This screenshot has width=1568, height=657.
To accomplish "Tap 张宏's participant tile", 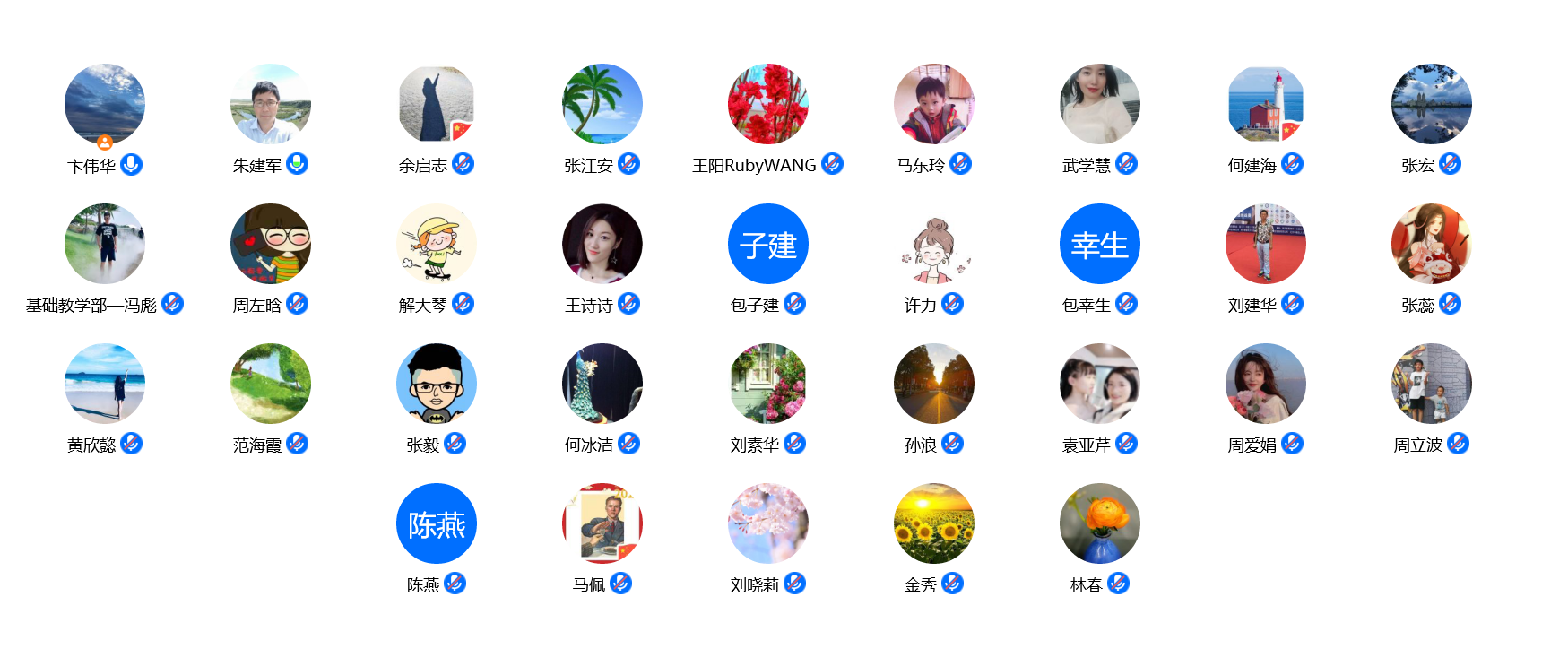I will pyautogui.click(x=1432, y=104).
